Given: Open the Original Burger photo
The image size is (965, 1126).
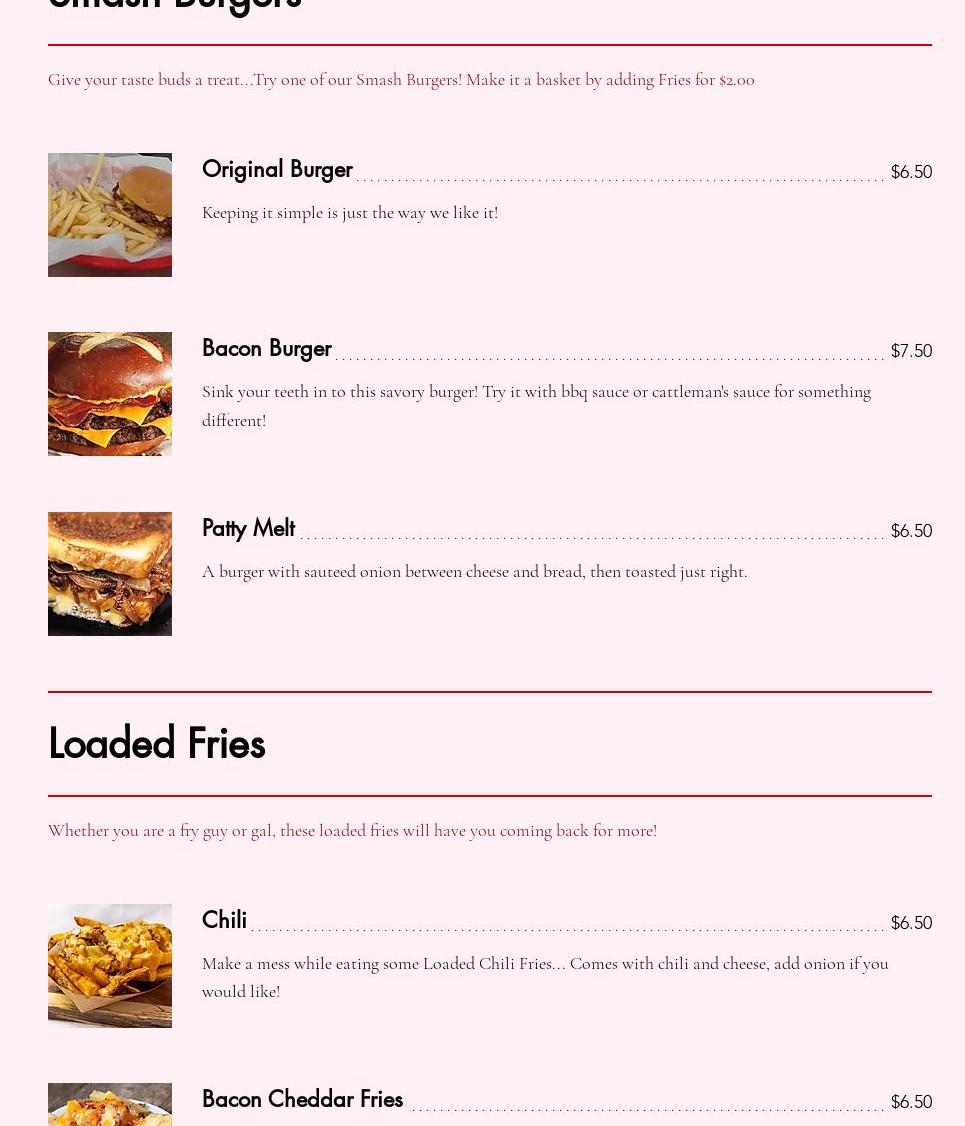Looking at the screenshot, I should pyautogui.click(x=110, y=215).
